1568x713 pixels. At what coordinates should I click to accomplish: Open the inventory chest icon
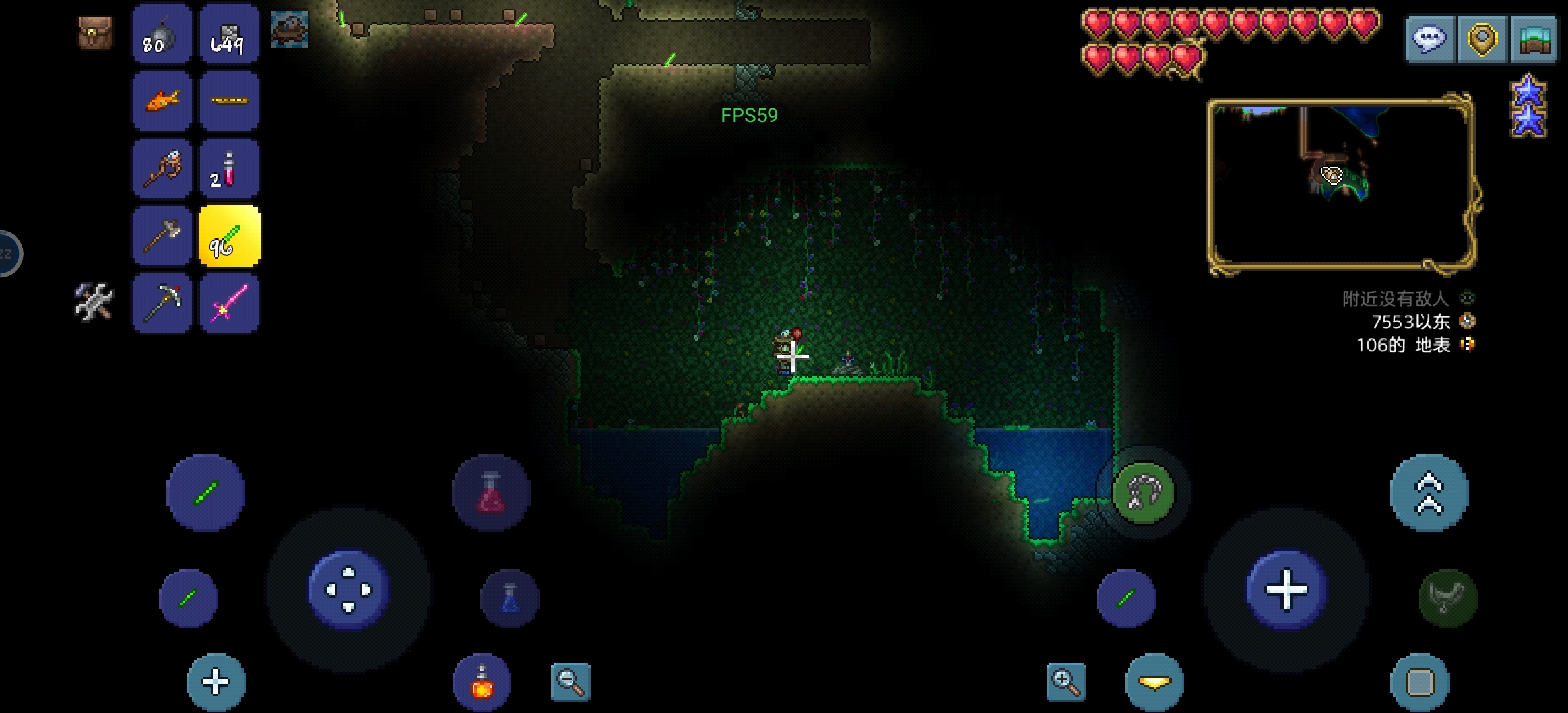pos(95,33)
